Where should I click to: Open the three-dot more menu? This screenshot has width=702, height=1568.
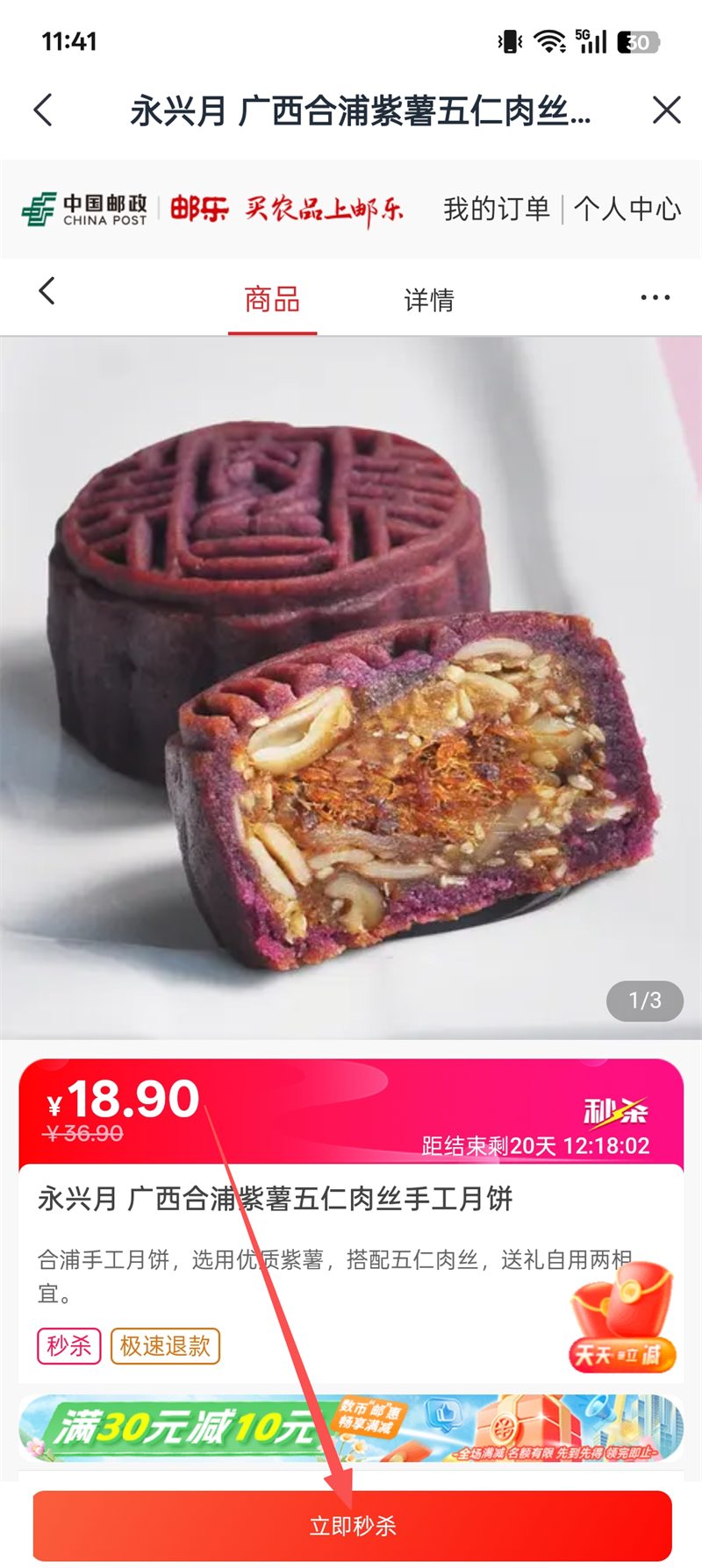pyautogui.click(x=655, y=298)
